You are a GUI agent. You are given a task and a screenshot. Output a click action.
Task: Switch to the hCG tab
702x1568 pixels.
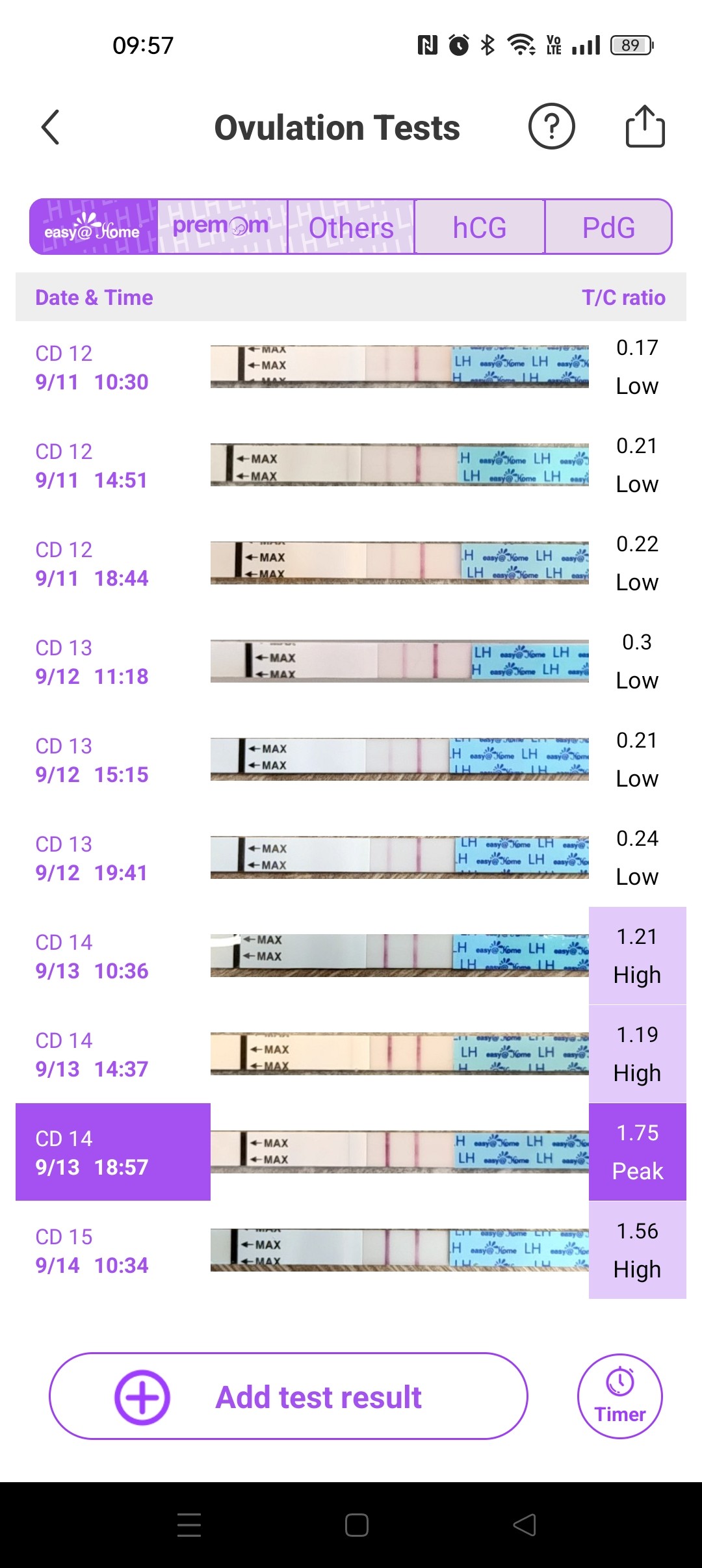coord(480,227)
